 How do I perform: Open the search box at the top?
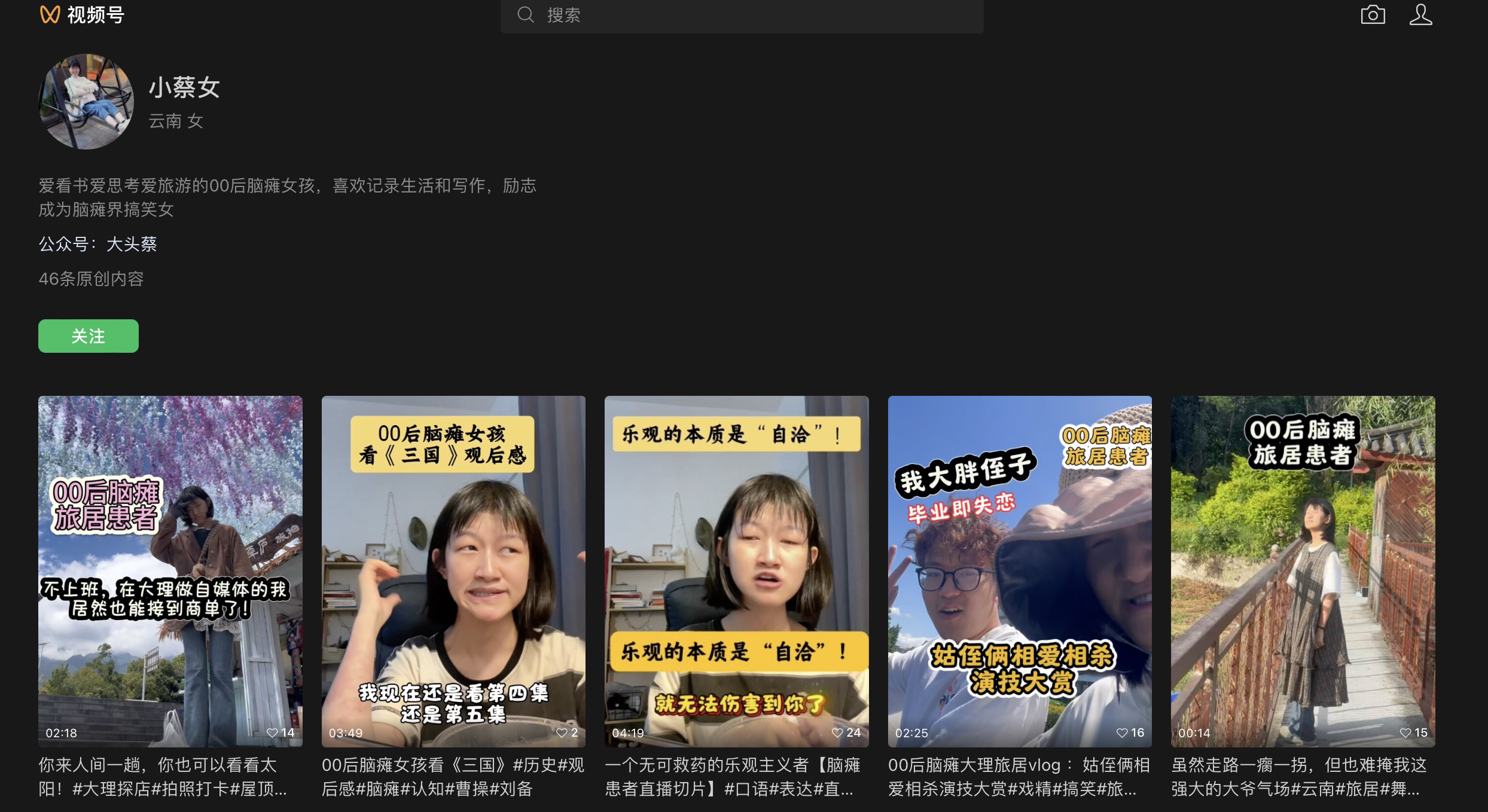[742, 15]
